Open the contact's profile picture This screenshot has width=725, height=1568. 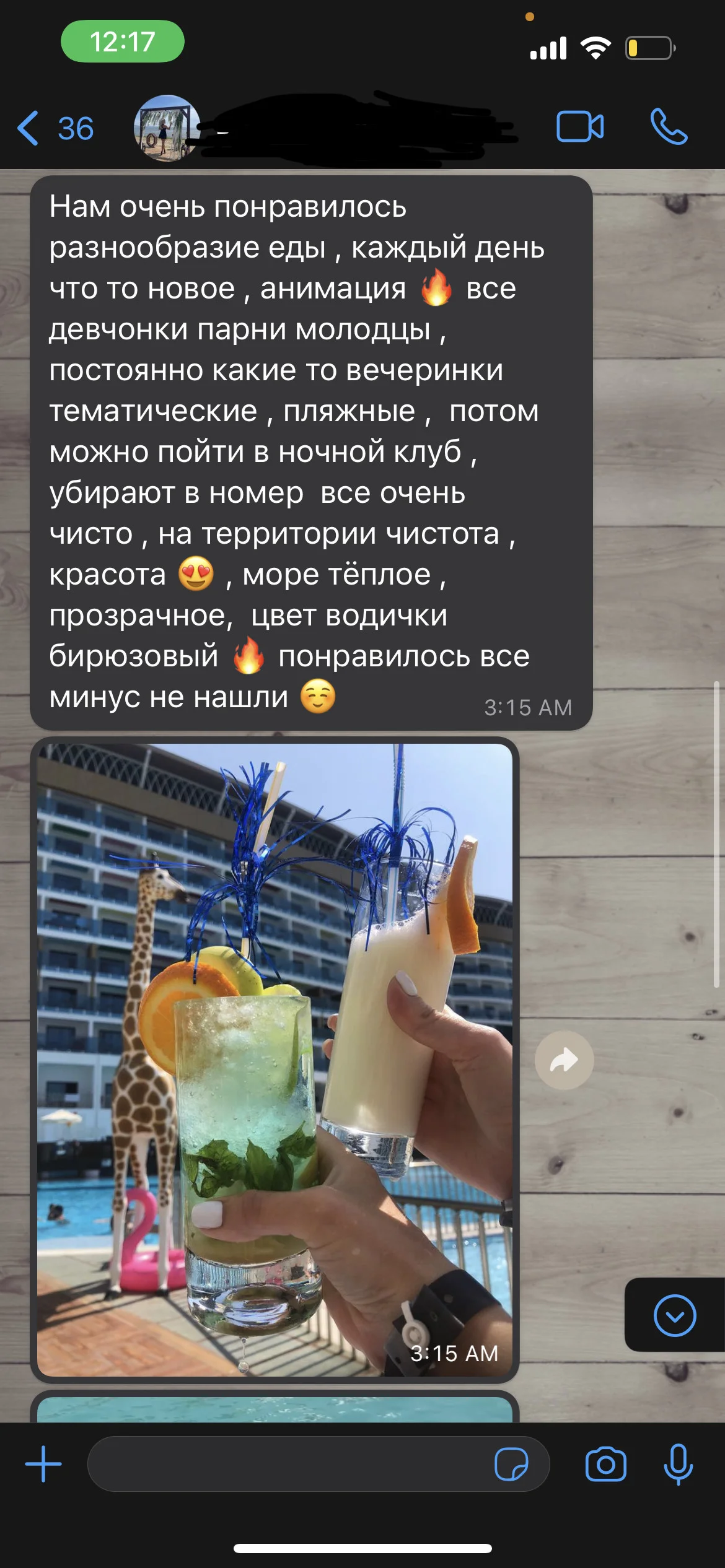pyautogui.click(x=167, y=128)
